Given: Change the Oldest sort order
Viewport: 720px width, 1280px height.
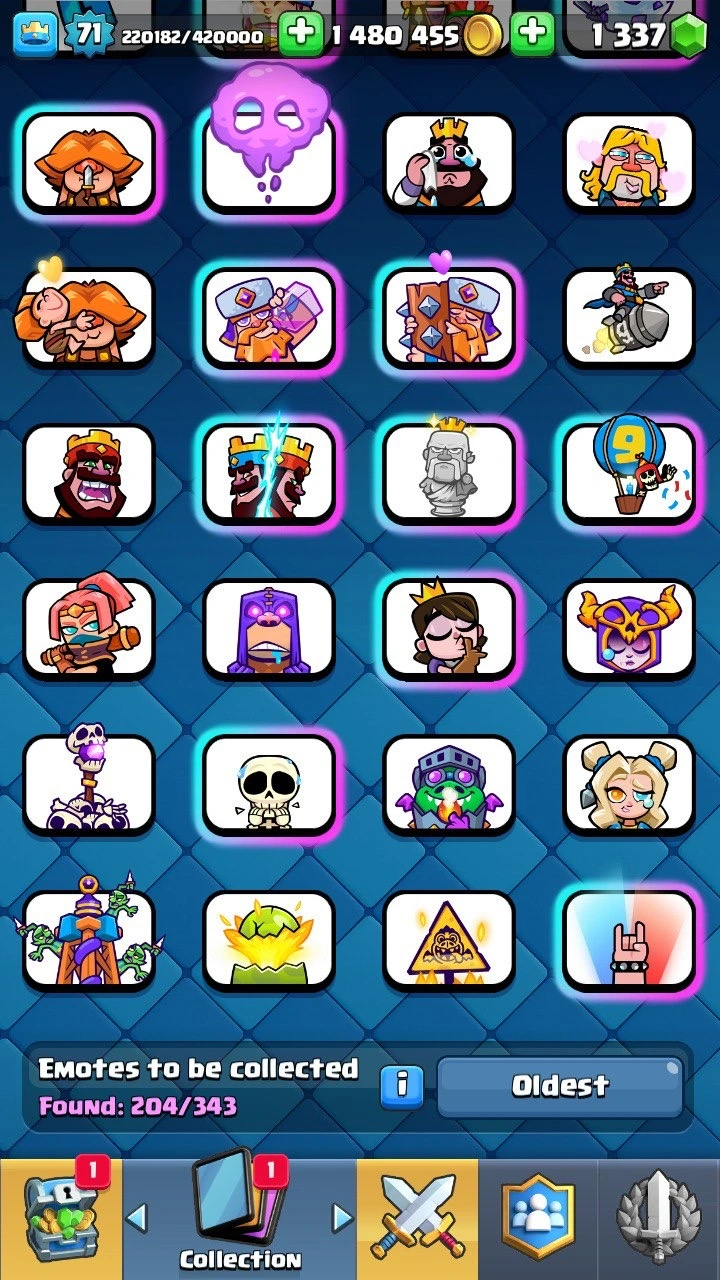Looking at the screenshot, I should pyautogui.click(x=560, y=1086).
